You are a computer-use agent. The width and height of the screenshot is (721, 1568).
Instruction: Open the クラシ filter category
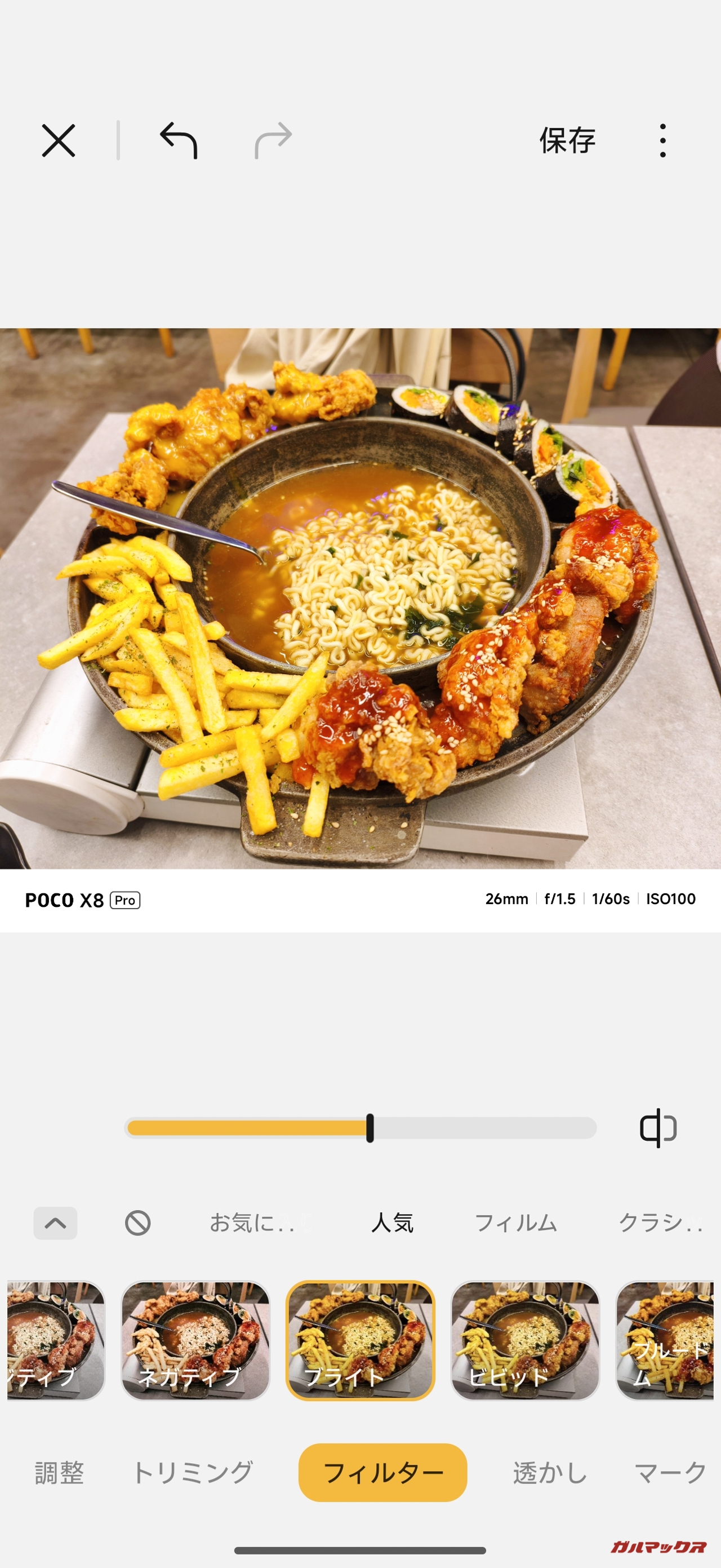660,1223
